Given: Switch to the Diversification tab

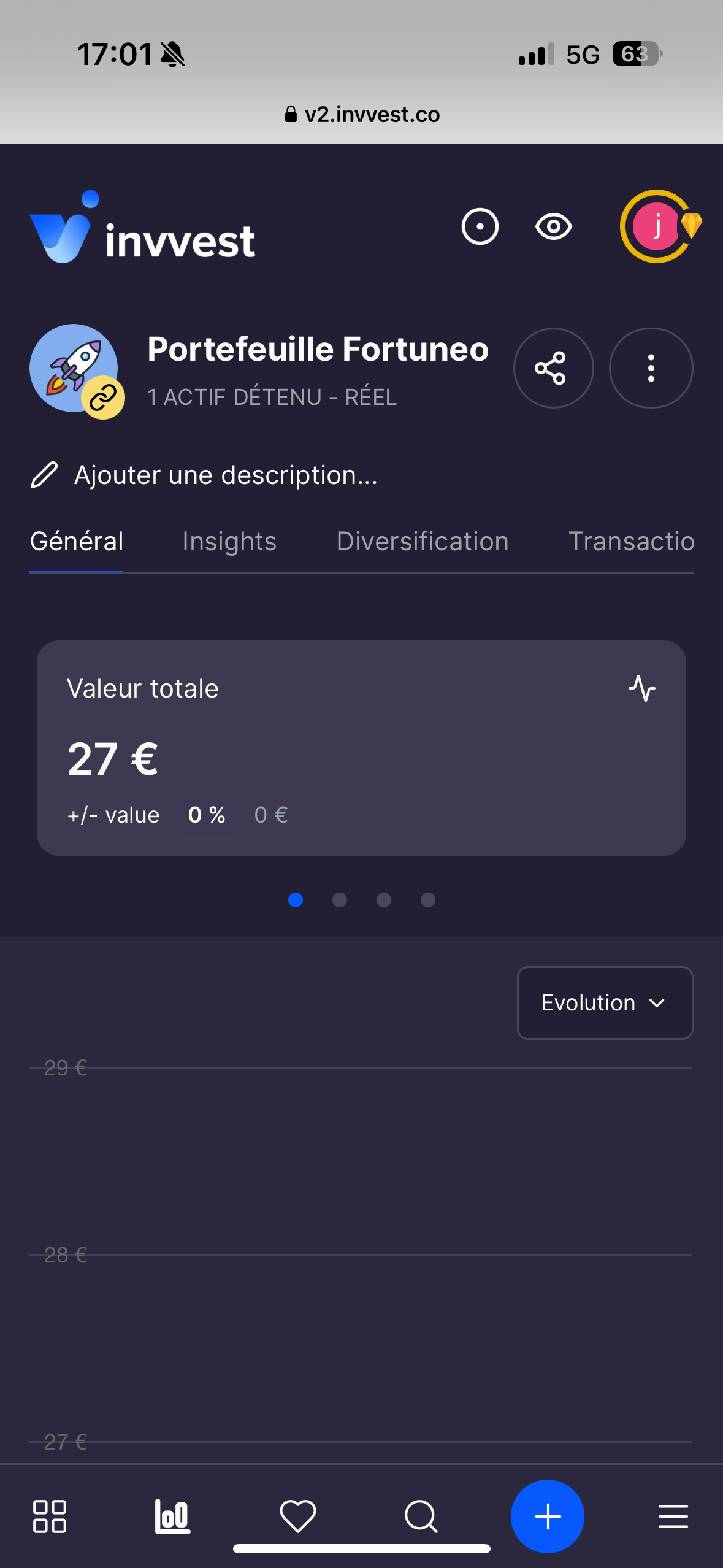Looking at the screenshot, I should click(423, 542).
